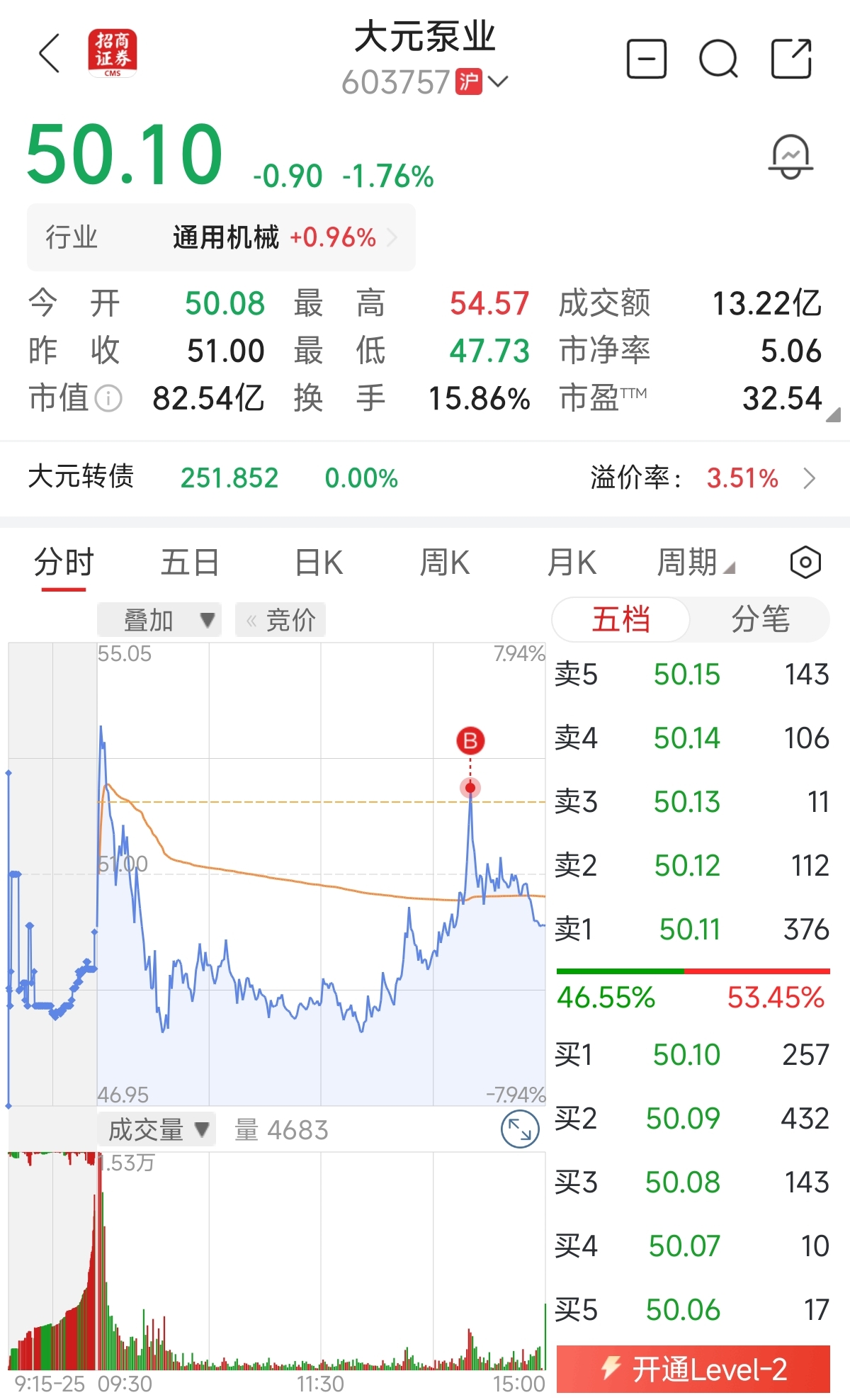Share this stock page

point(790,59)
